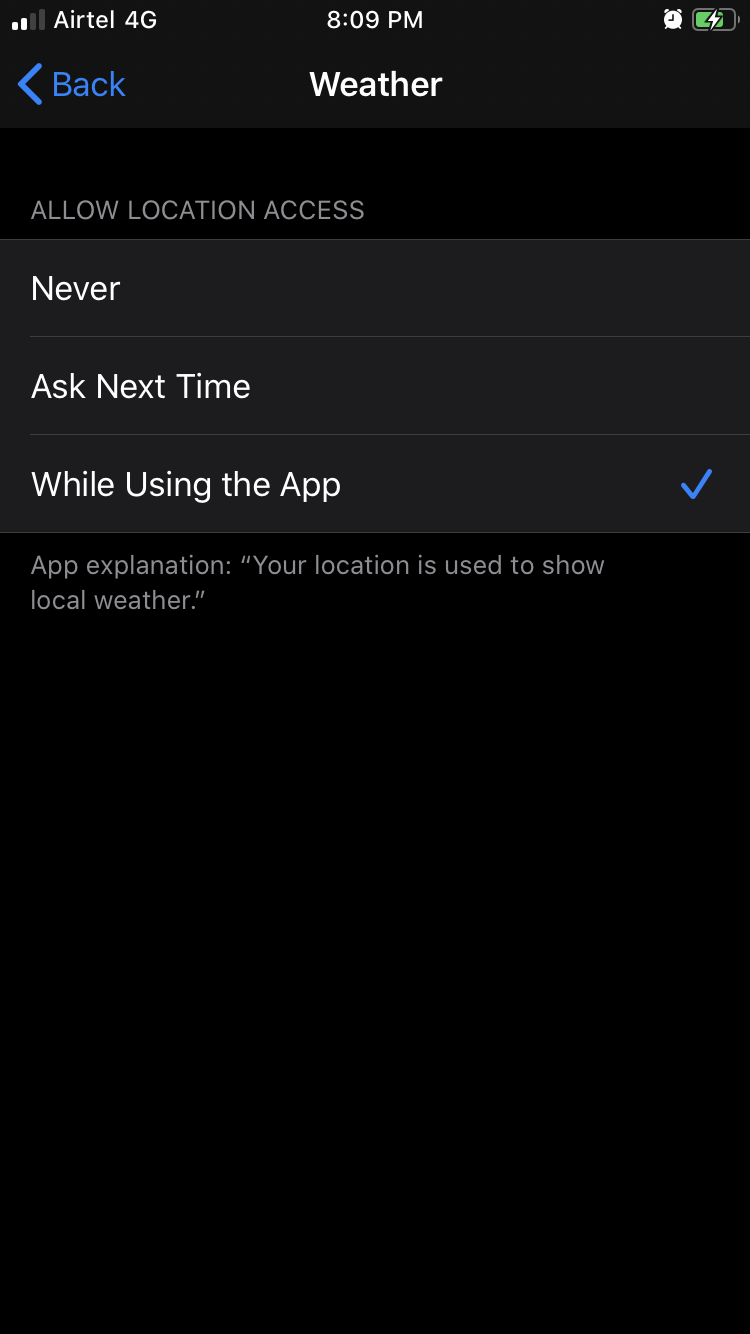Image resolution: width=750 pixels, height=1334 pixels.
Task: Go back to the previous settings page
Action: 72,85
